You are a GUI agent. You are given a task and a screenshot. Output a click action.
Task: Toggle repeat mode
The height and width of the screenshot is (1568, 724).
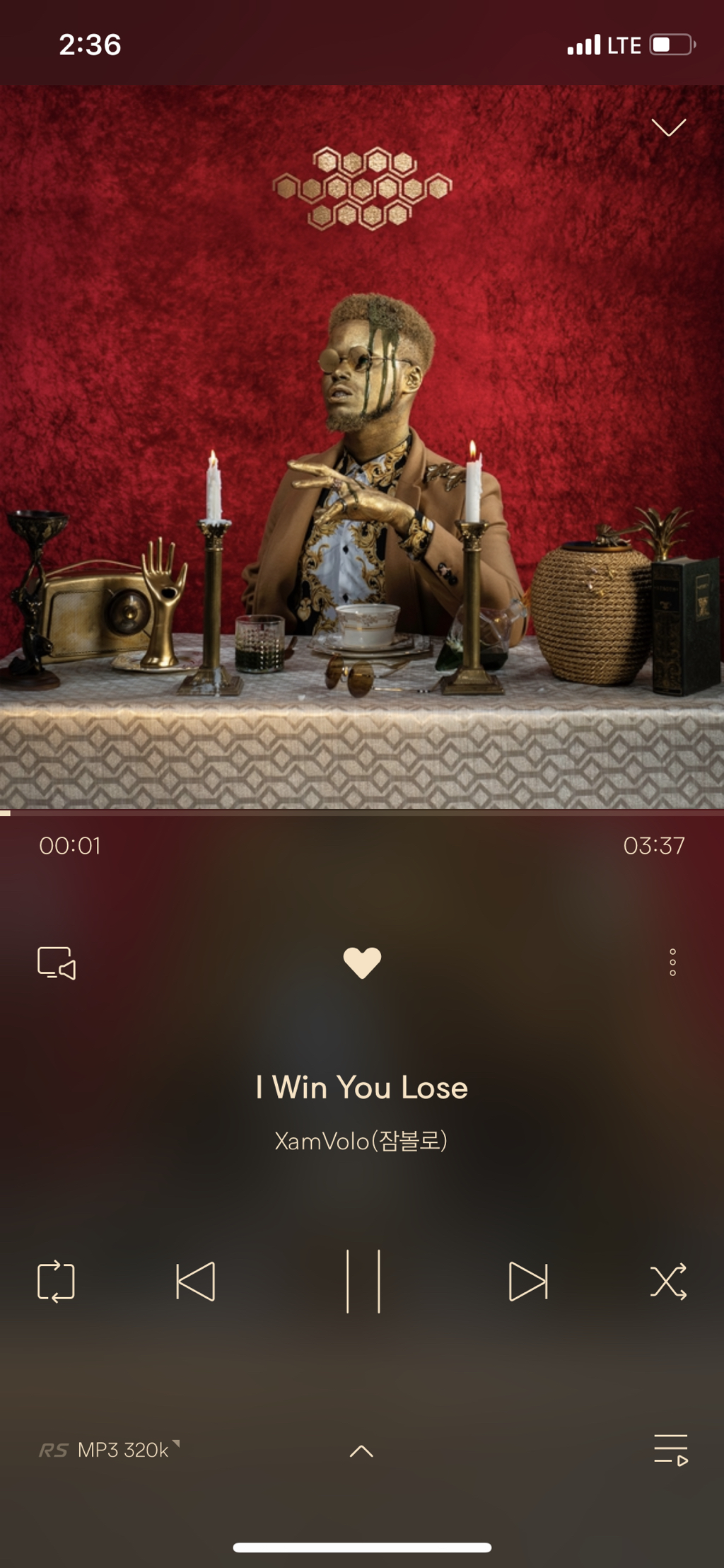point(56,1282)
